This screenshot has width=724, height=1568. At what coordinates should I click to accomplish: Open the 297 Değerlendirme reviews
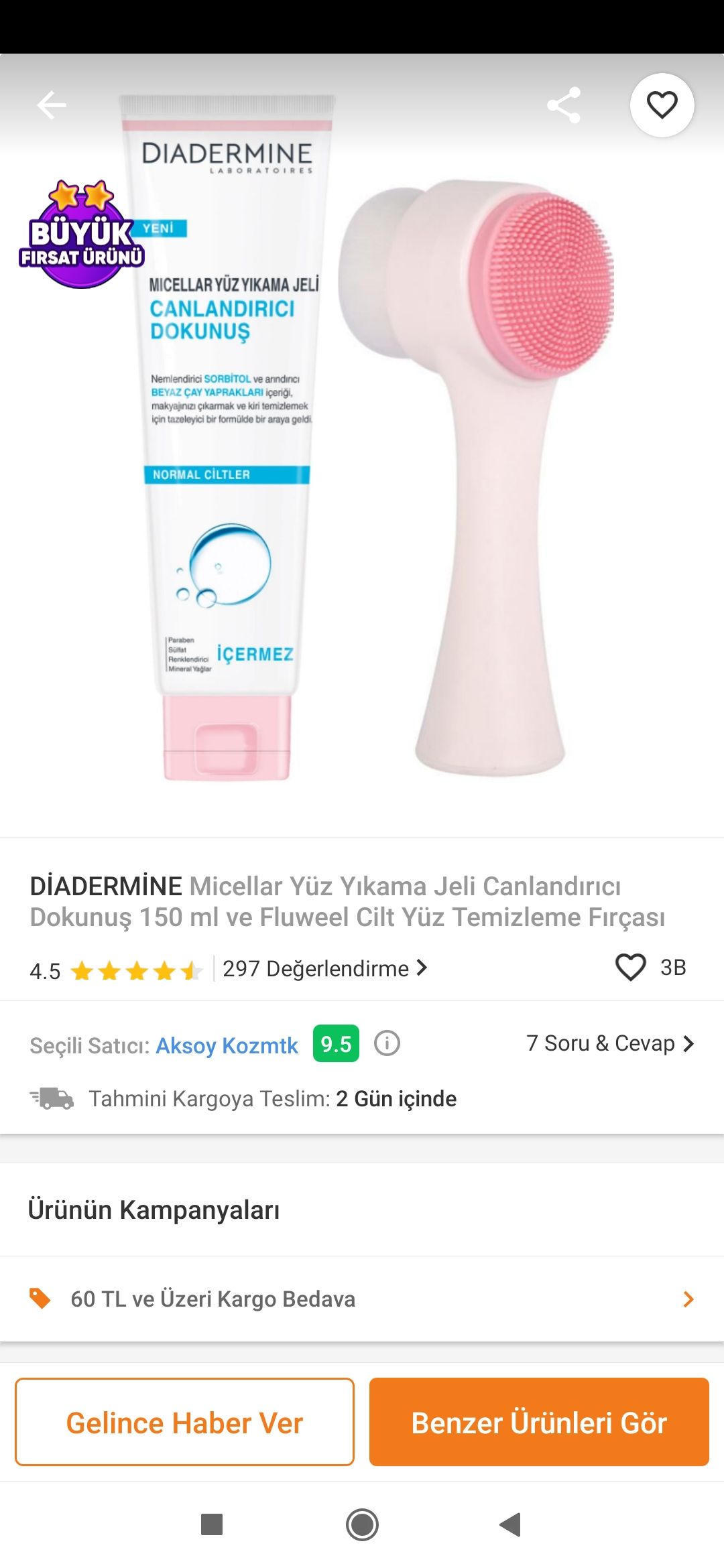(324, 968)
